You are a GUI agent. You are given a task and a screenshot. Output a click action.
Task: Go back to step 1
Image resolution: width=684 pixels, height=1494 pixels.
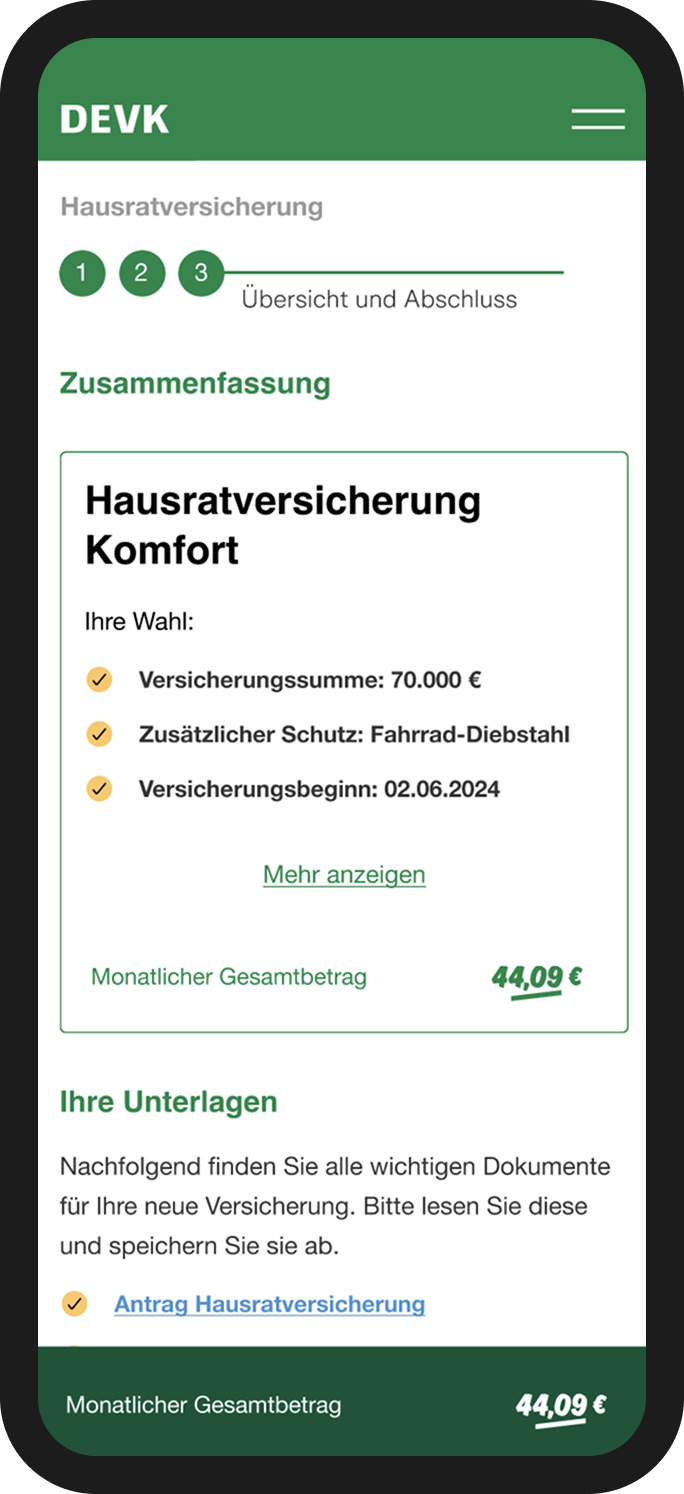82,273
